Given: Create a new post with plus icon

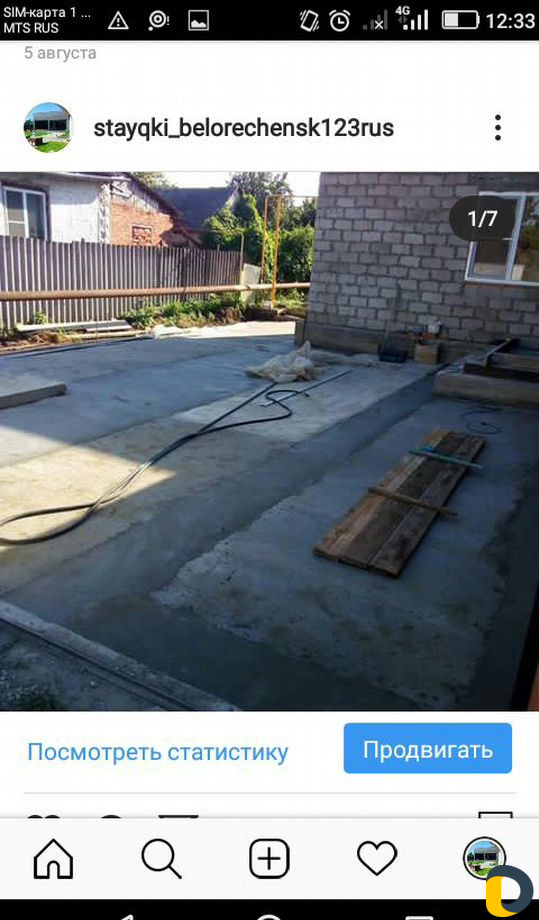Looking at the screenshot, I should tap(269, 858).
